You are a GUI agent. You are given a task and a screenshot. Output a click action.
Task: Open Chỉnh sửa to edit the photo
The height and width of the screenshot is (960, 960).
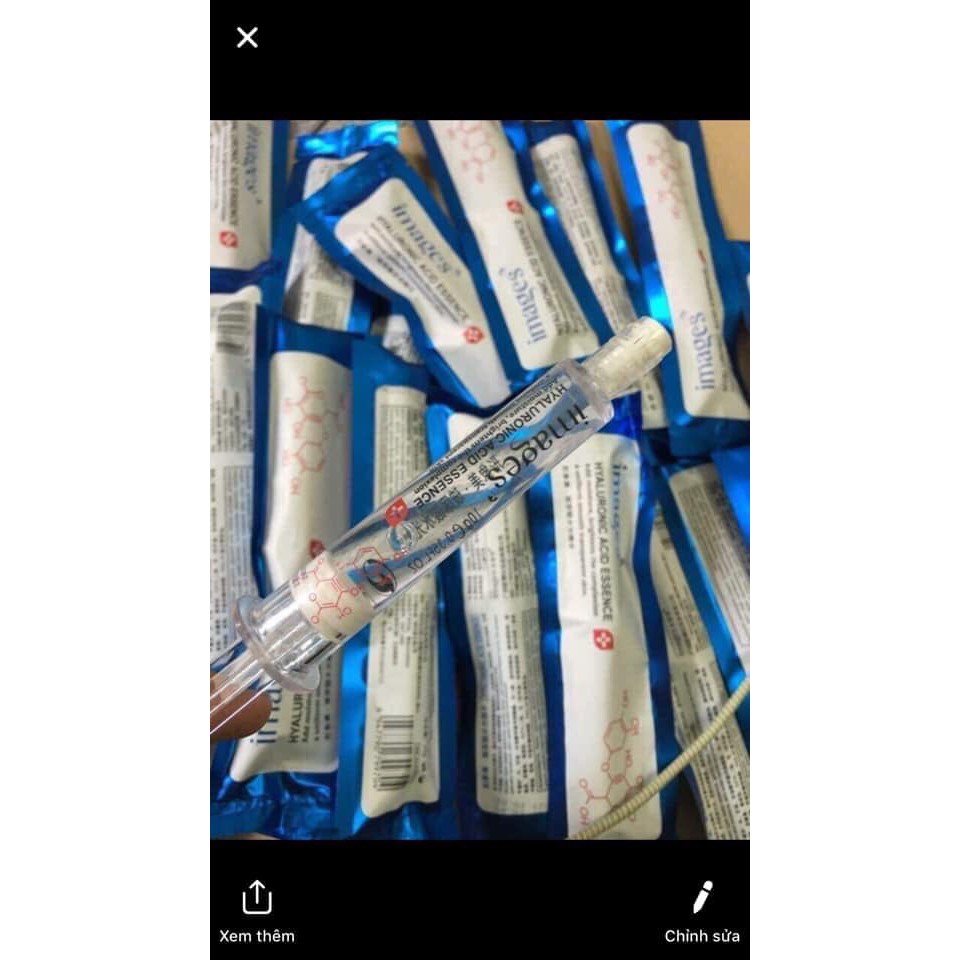(703, 897)
